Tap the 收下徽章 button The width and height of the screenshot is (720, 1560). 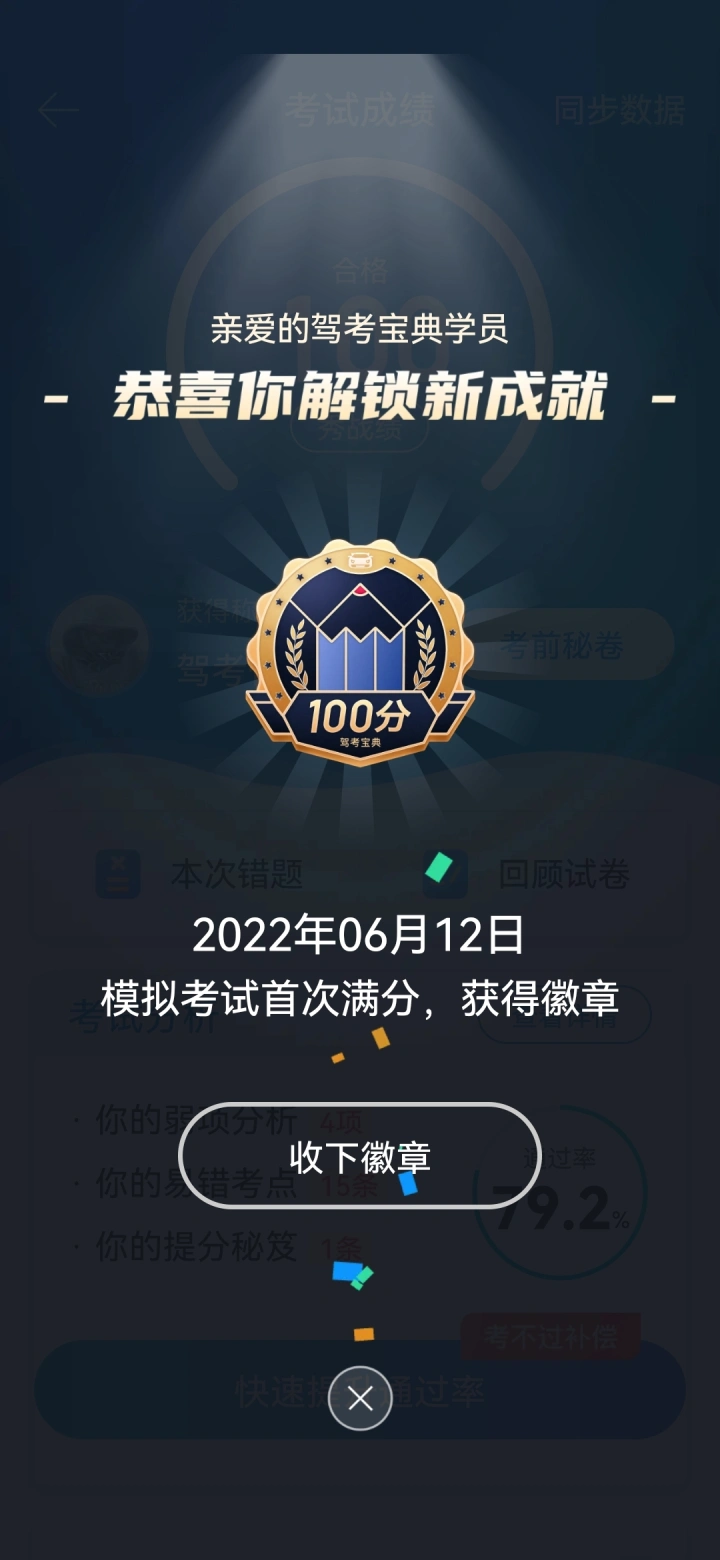[x=360, y=1156]
